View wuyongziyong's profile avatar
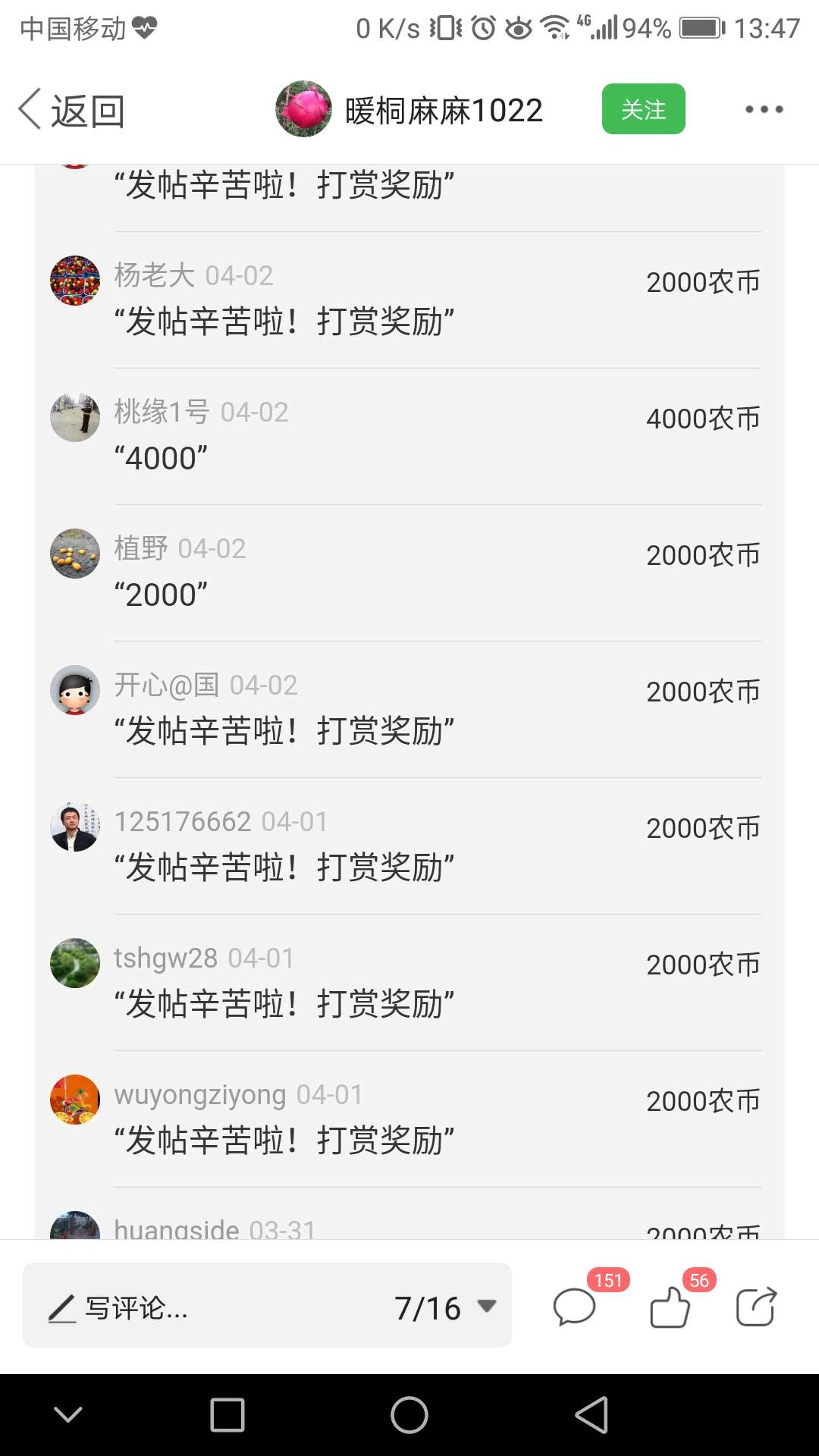This screenshot has height=1456, width=819. tap(75, 1100)
